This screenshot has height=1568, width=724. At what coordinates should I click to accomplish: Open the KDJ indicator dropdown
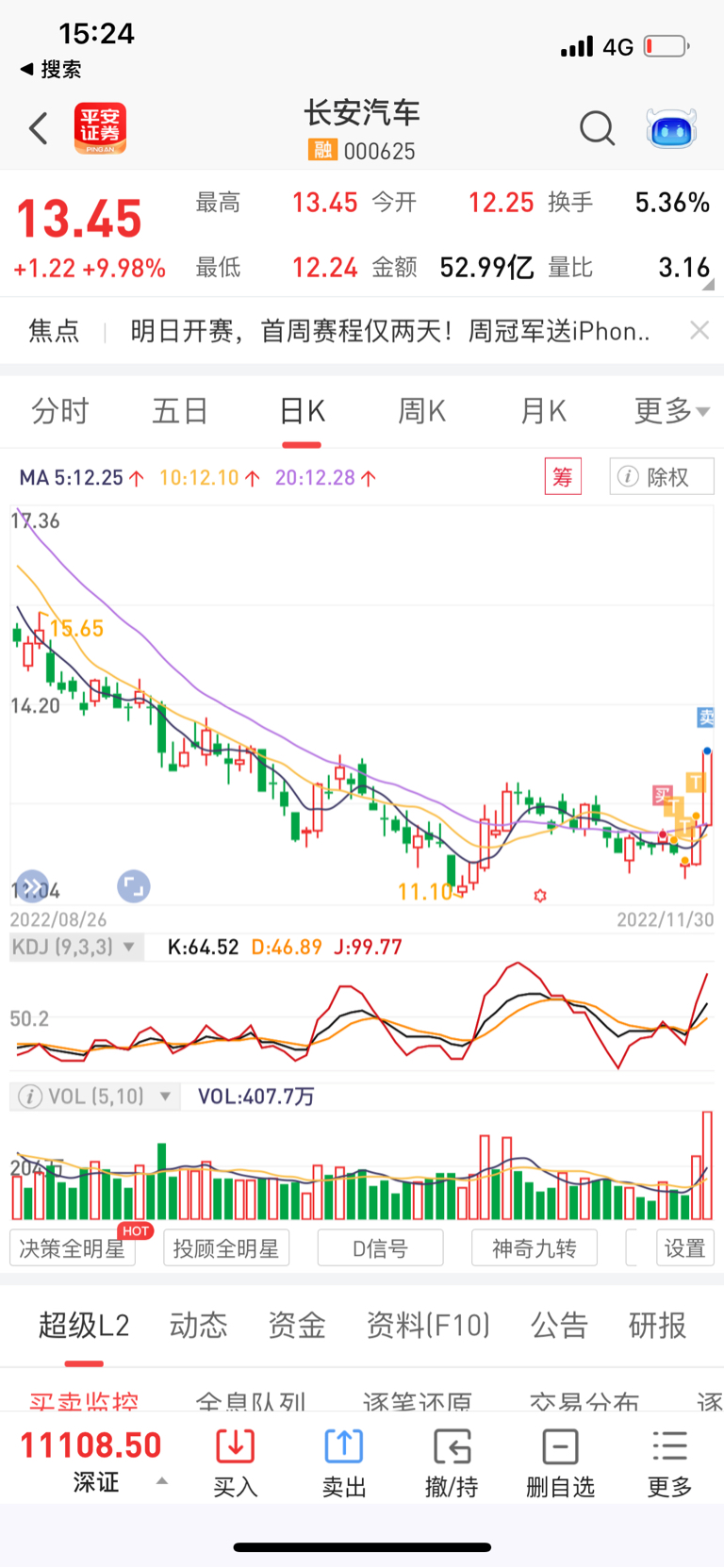(x=75, y=947)
